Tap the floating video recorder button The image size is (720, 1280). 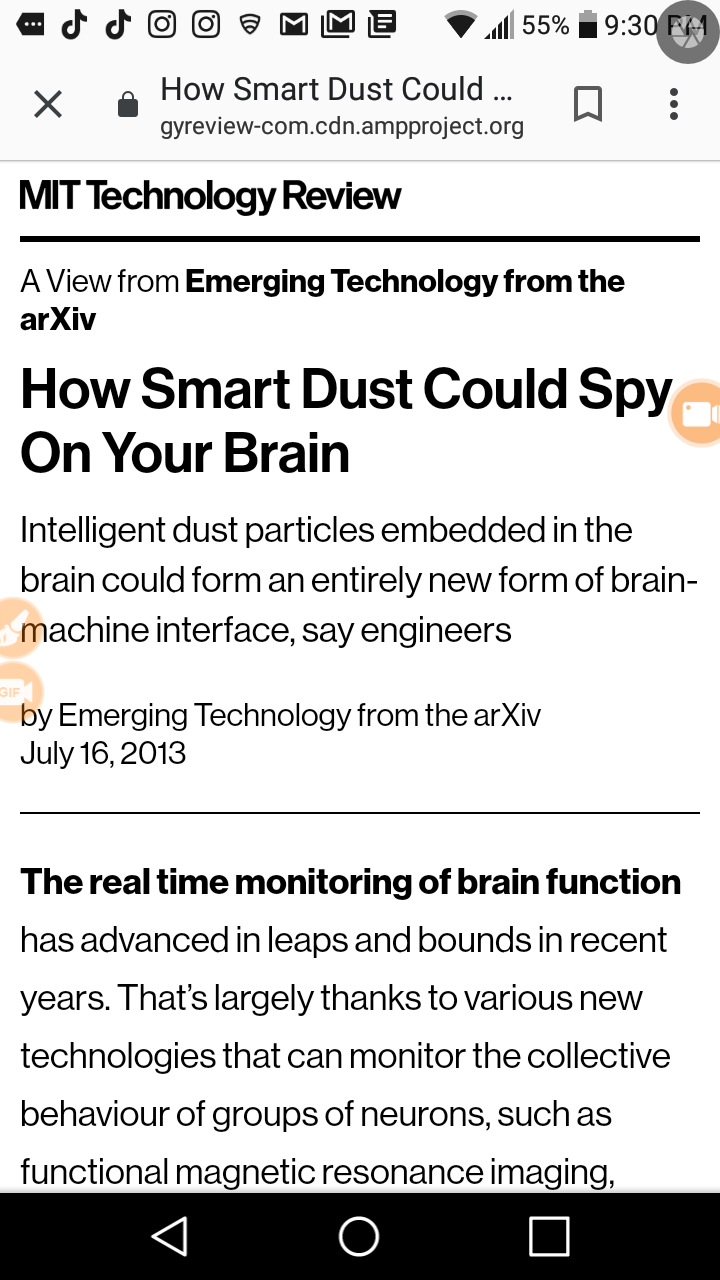(697, 411)
